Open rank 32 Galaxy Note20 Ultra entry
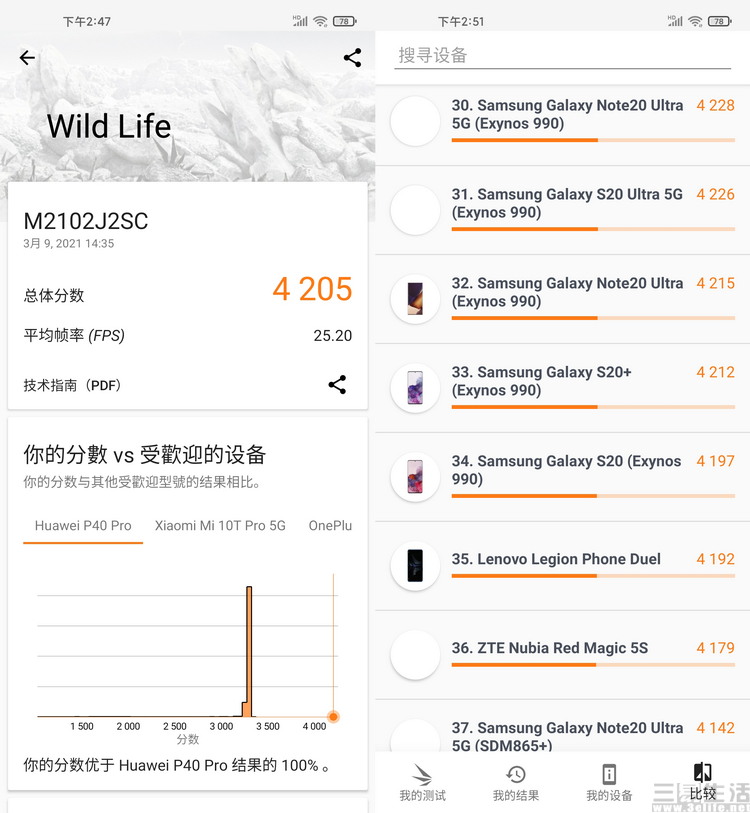Screen dimensions: 750x813 (x=566, y=293)
